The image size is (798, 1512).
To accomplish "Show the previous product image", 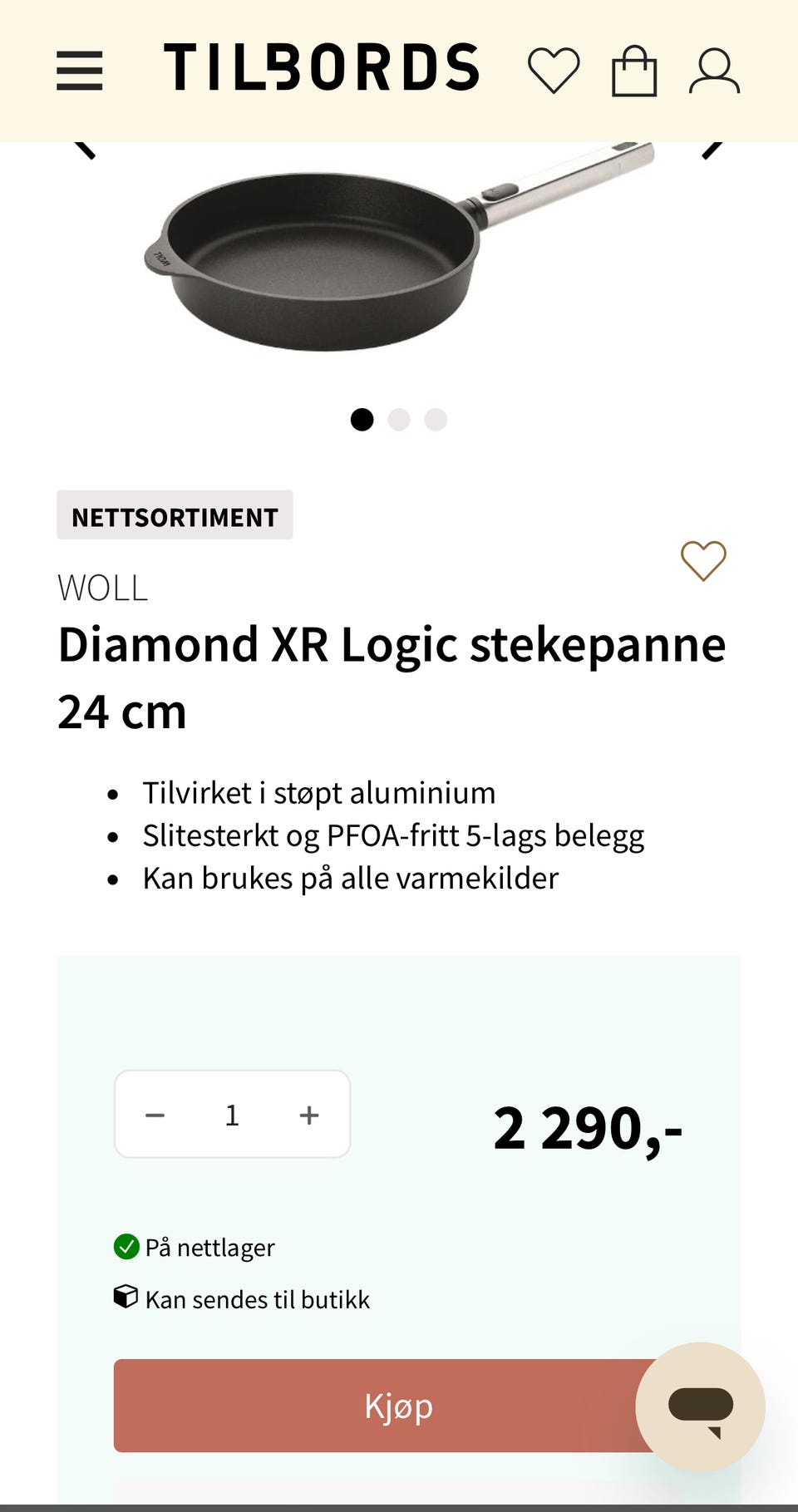I will (85, 149).
